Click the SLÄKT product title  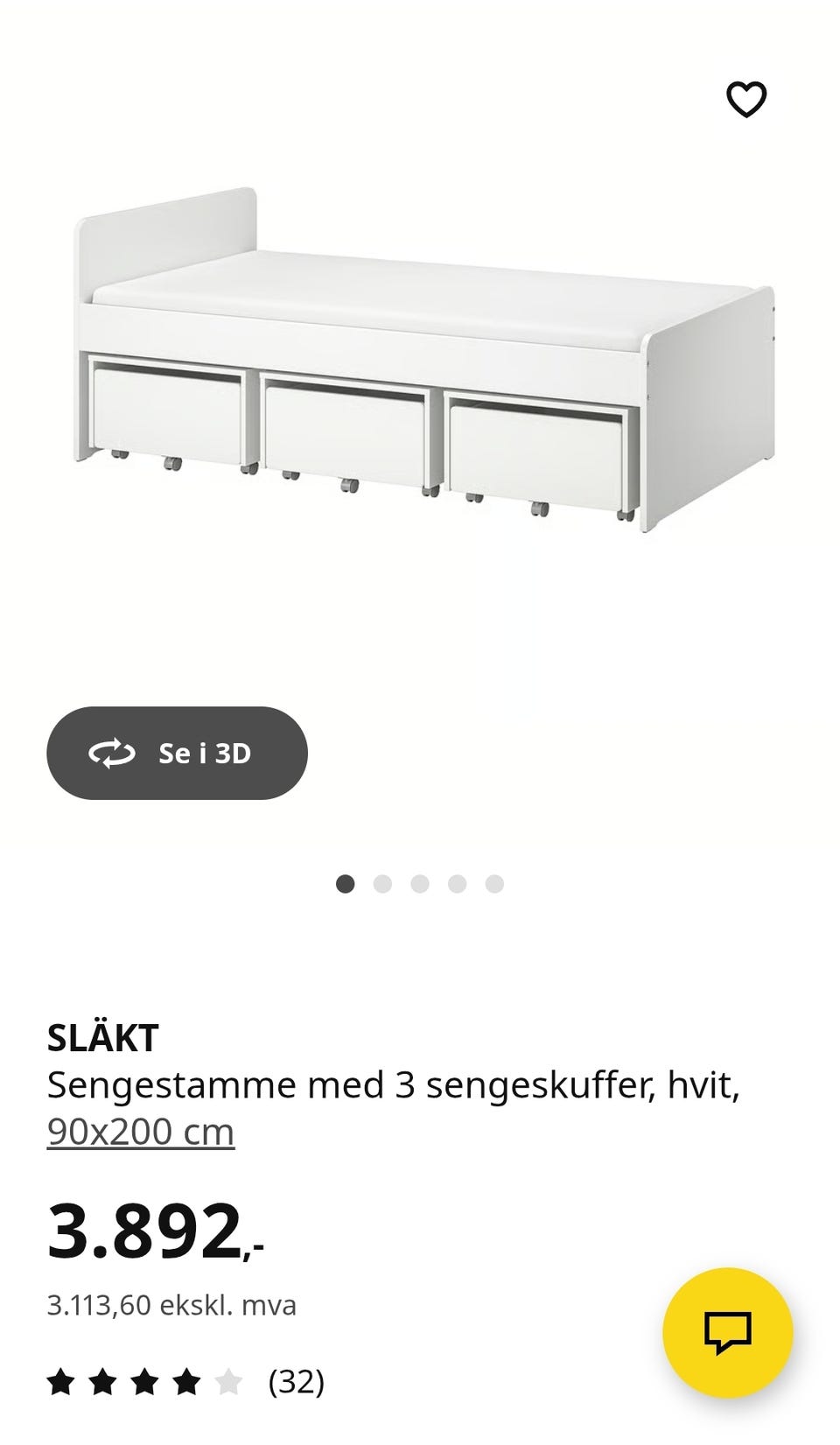(x=101, y=1037)
